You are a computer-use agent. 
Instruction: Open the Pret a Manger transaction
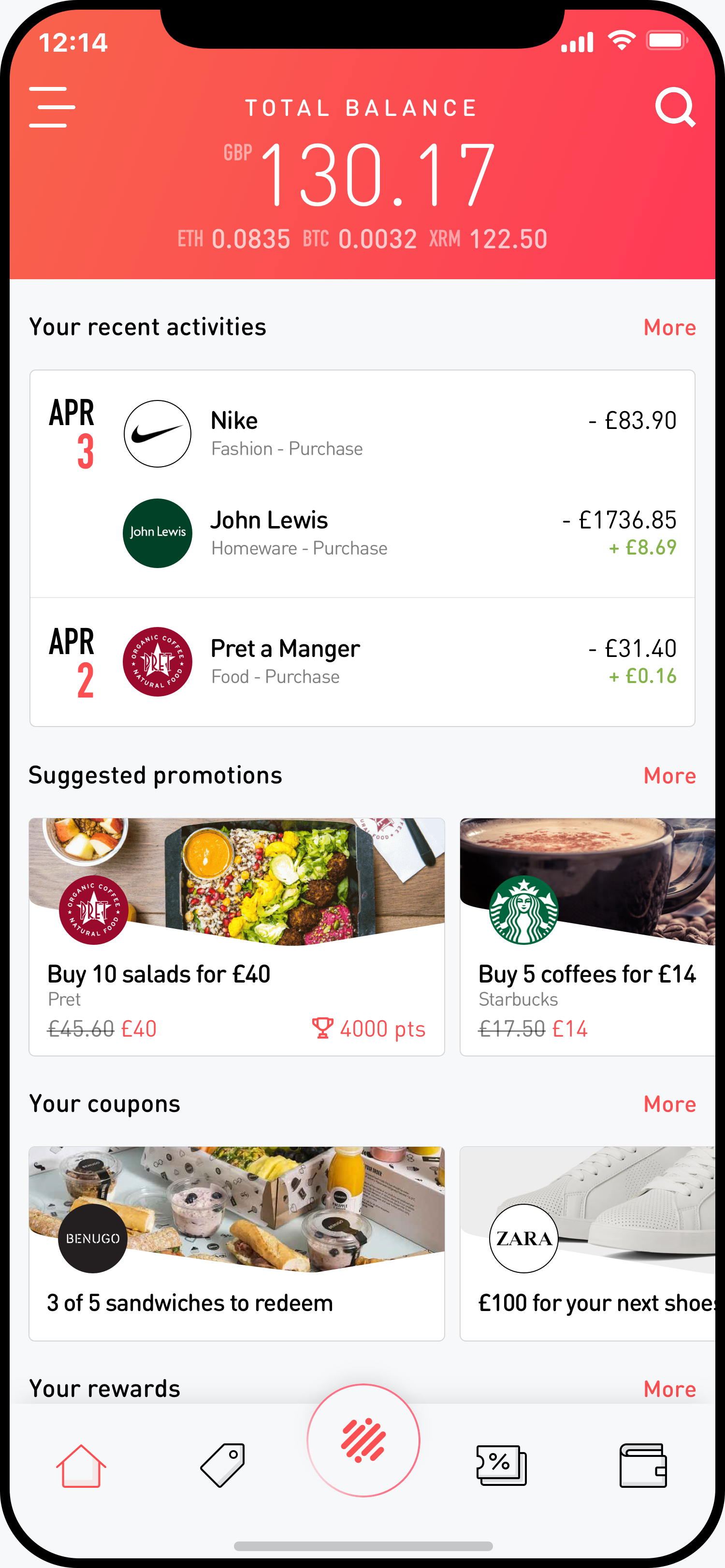click(x=362, y=662)
